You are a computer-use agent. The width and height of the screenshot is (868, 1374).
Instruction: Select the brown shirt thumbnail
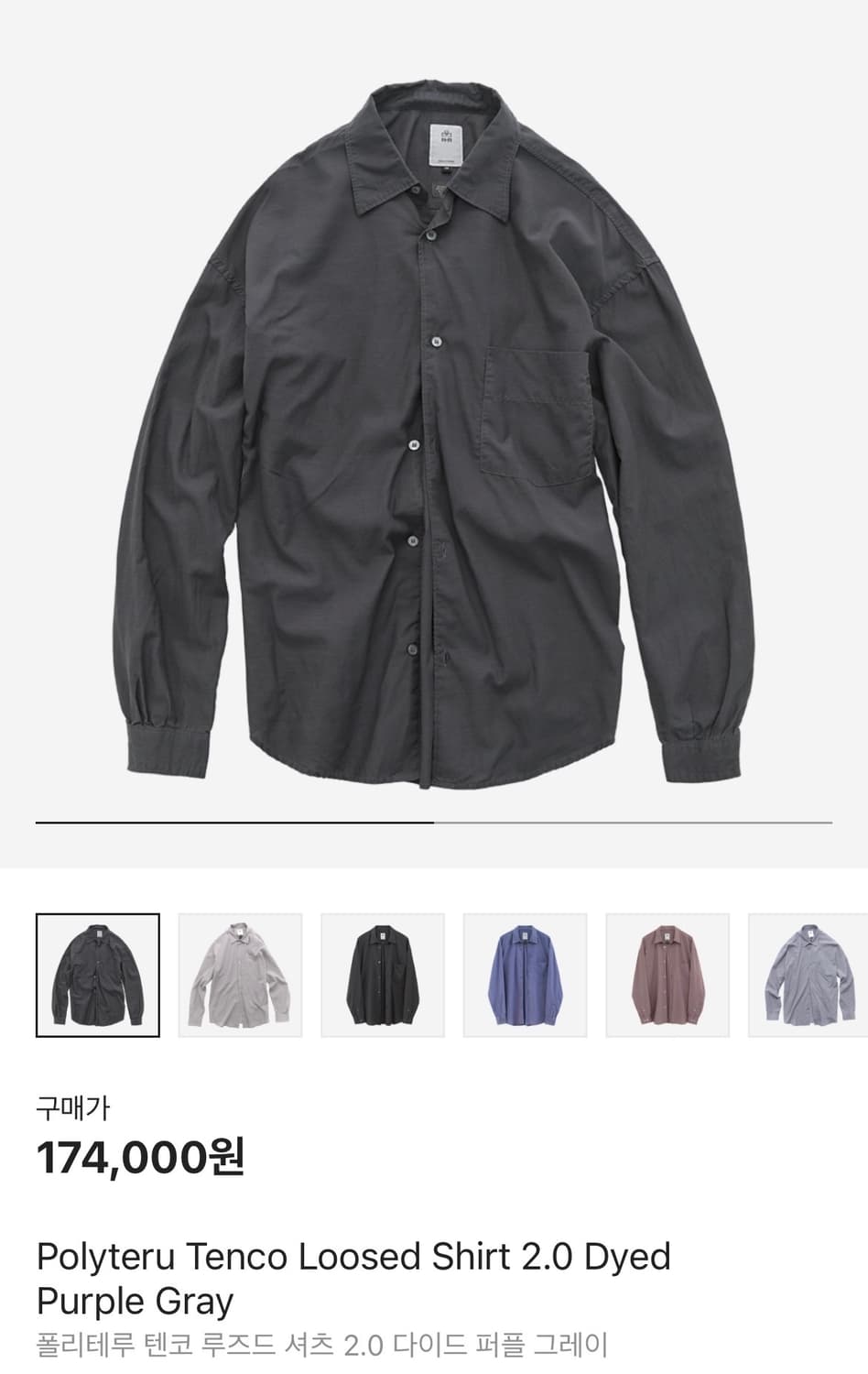pos(667,976)
